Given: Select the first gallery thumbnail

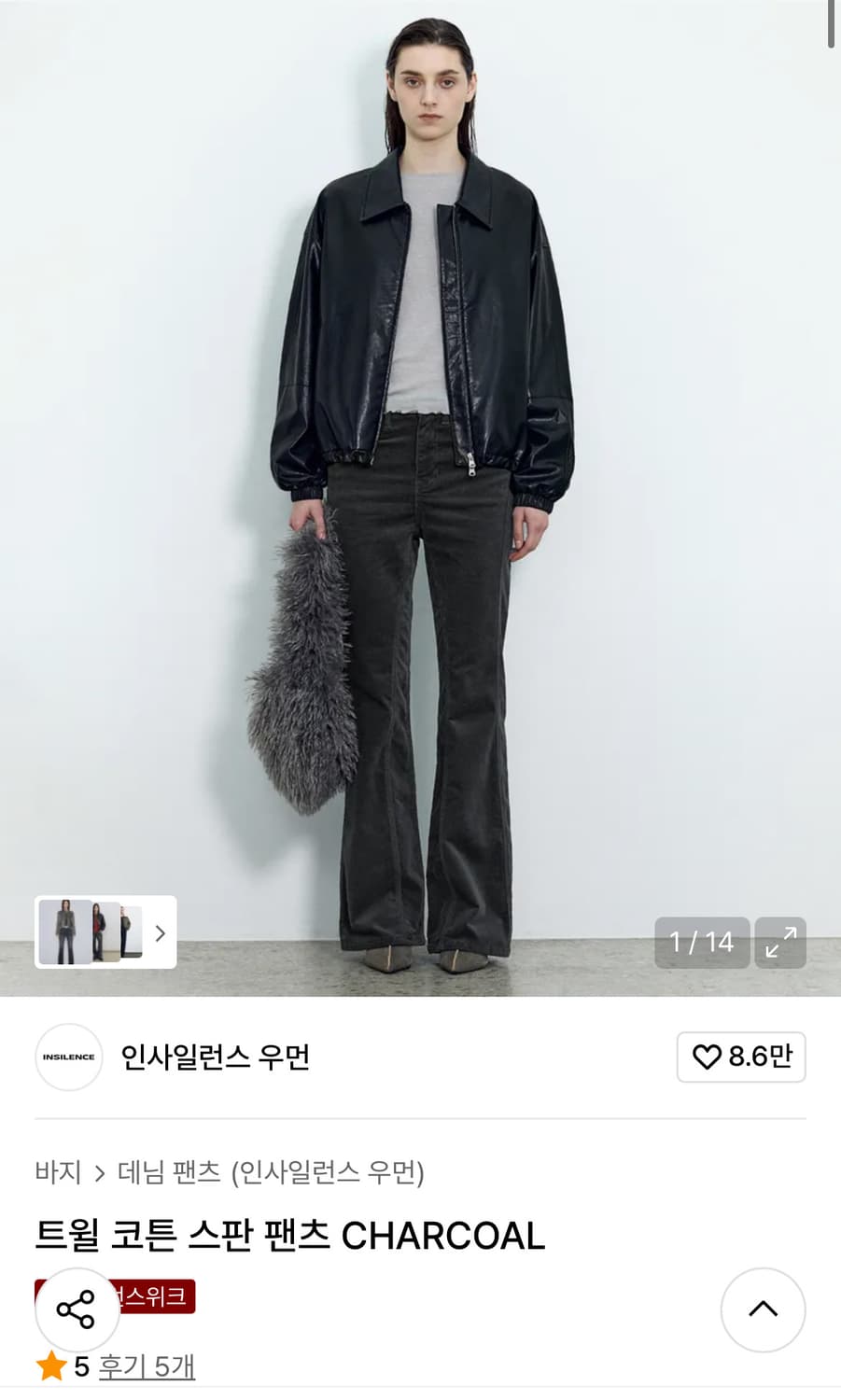Looking at the screenshot, I should coord(63,933).
